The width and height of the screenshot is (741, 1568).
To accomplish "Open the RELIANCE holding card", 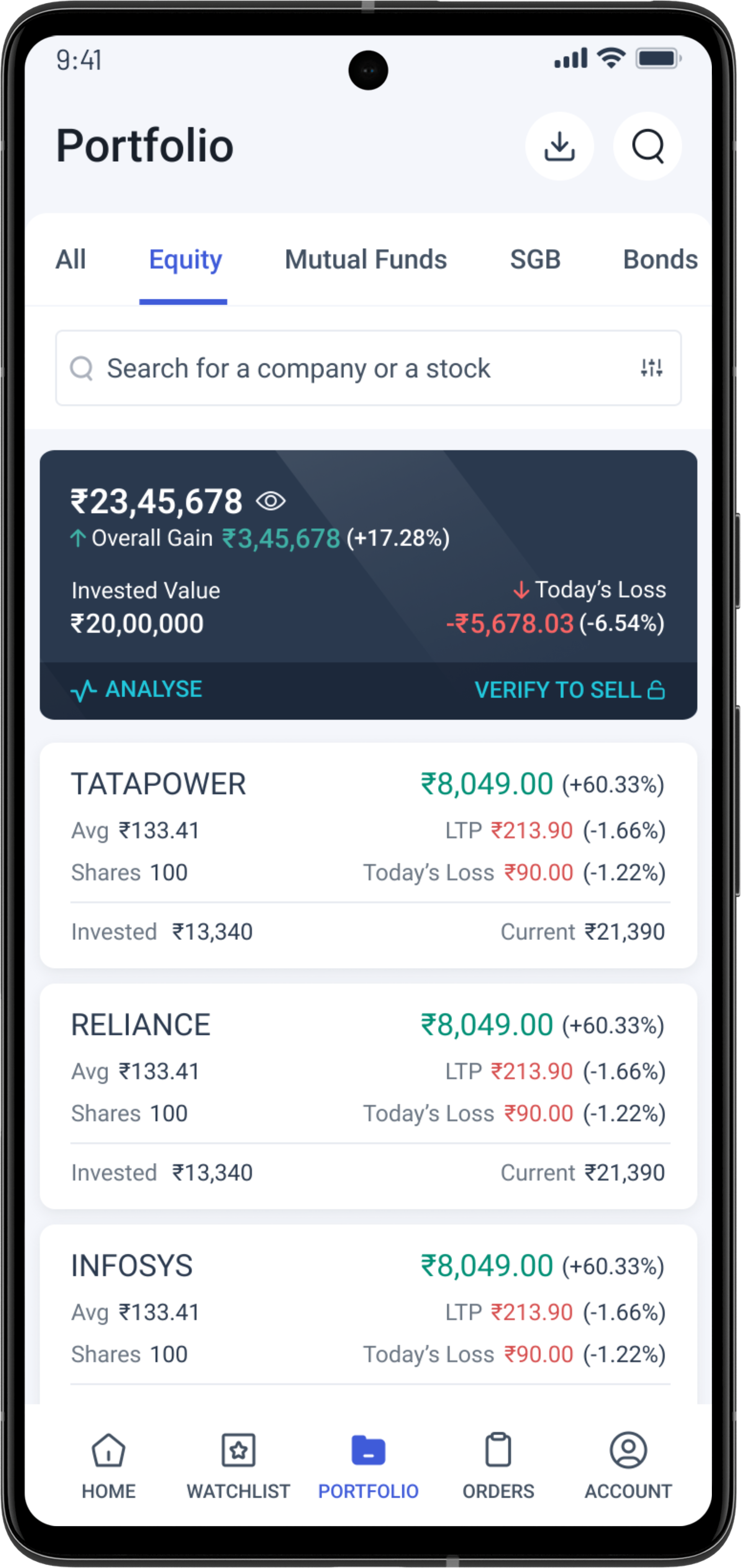I will coord(368,1096).
